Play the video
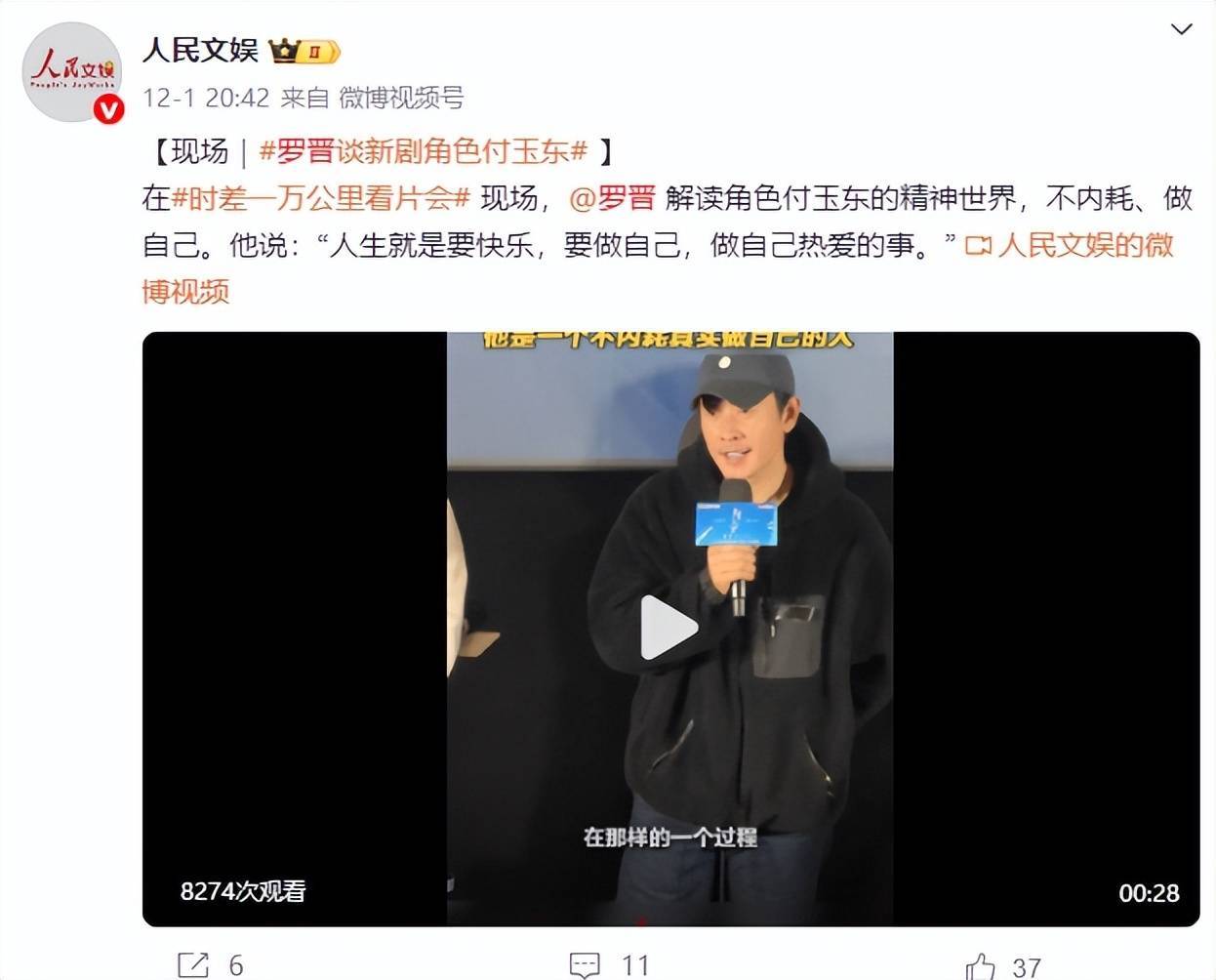 pyautogui.click(x=669, y=628)
